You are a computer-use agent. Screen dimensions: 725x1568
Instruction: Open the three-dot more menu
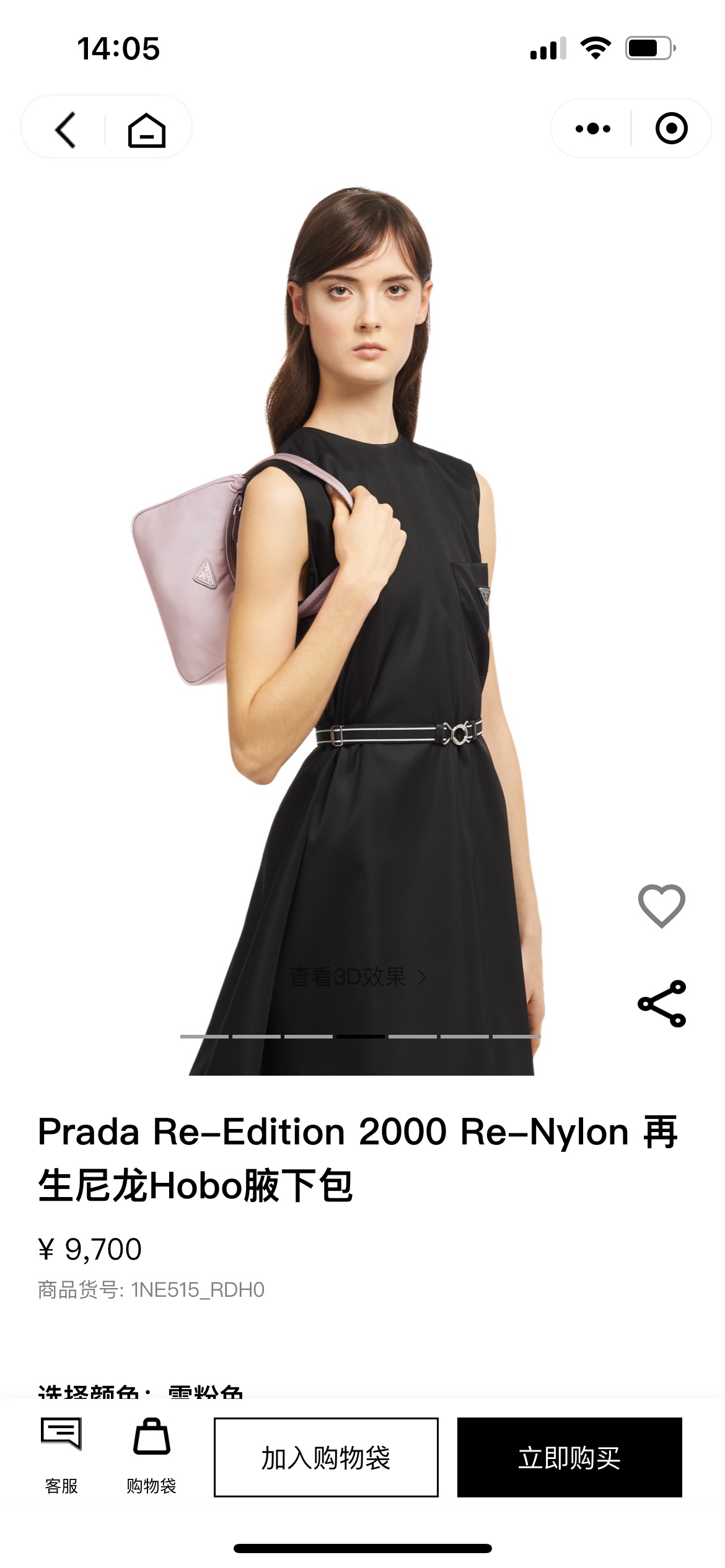pos(592,129)
